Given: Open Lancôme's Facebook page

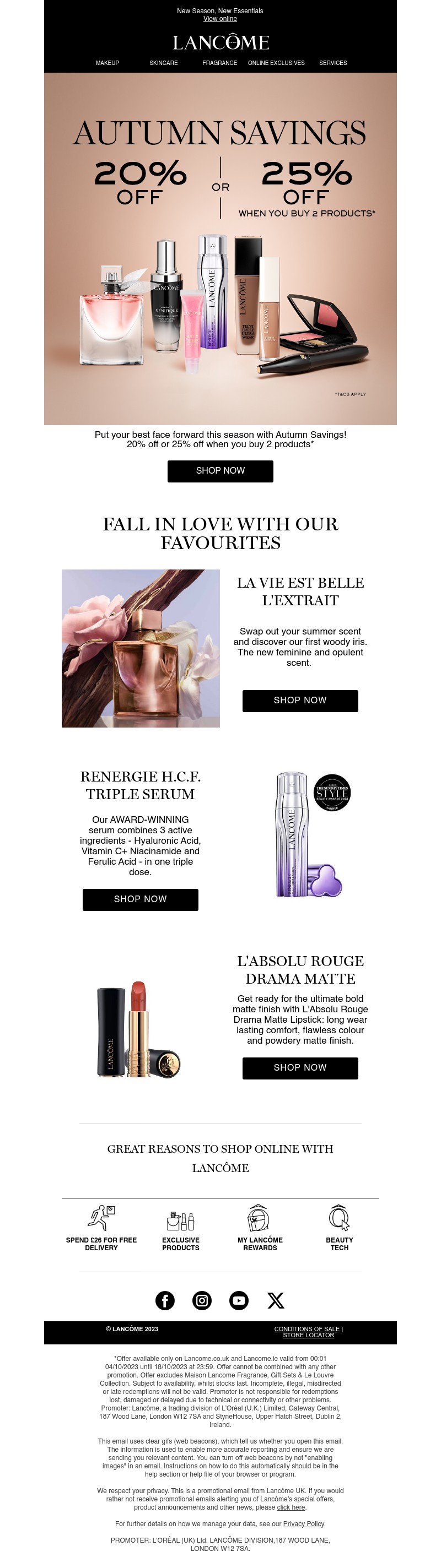Looking at the screenshot, I should click(x=165, y=1301).
